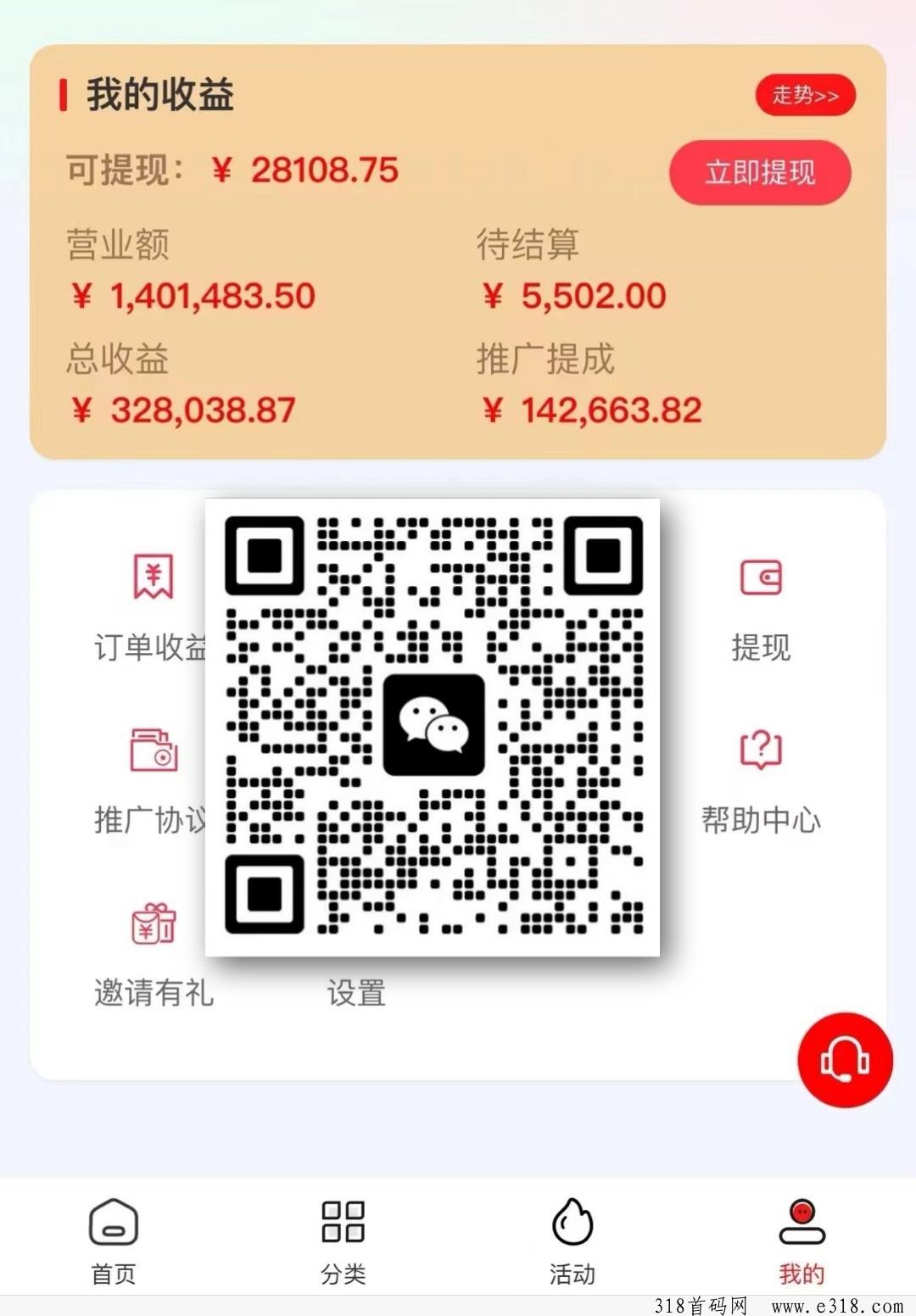Open the 提现 withdrawal entry
916x1316 pixels.
[x=761, y=606]
